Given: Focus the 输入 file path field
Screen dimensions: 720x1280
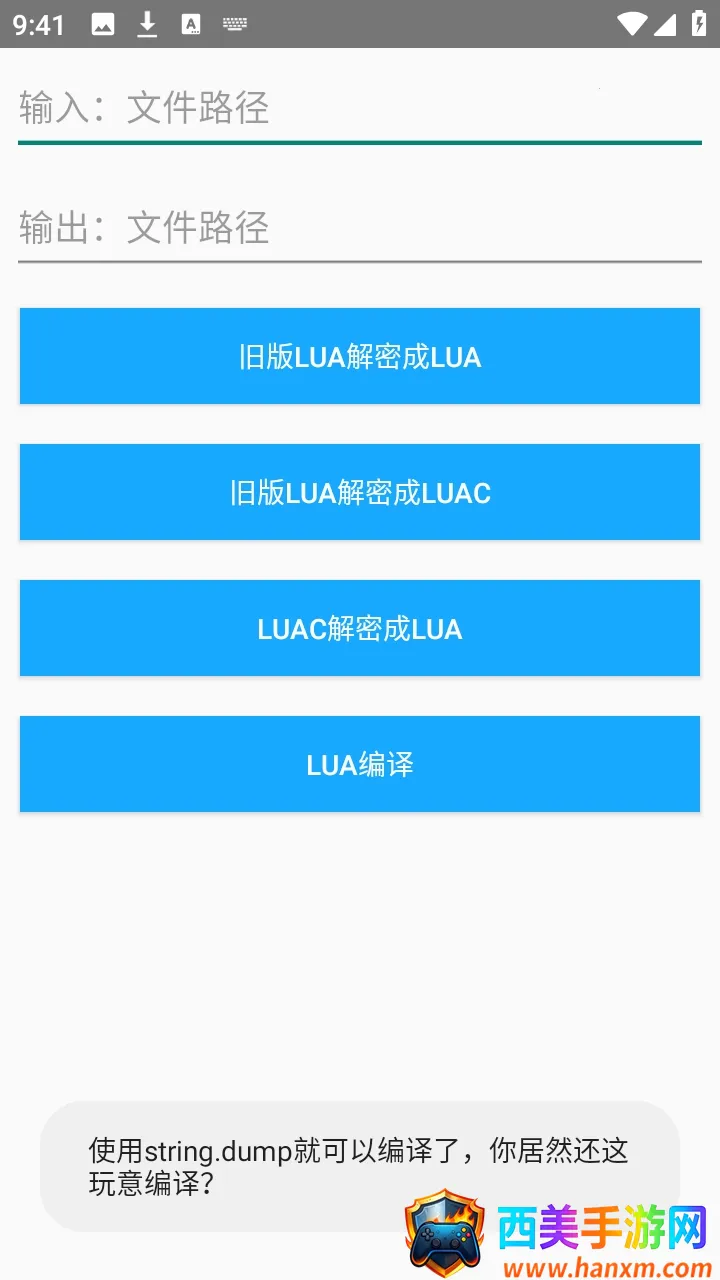Looking at the screenshot, I should (x=360, y=108).
